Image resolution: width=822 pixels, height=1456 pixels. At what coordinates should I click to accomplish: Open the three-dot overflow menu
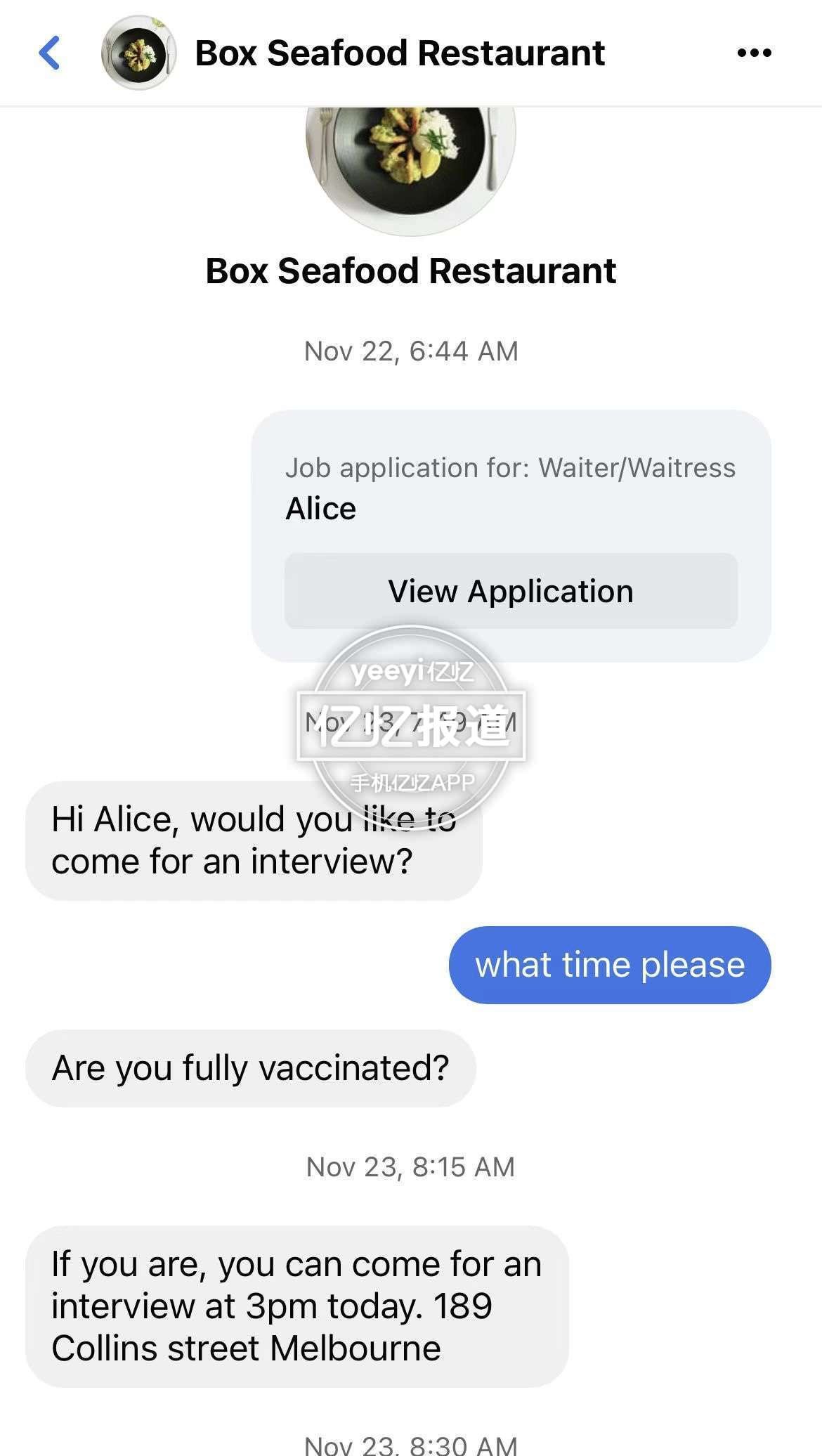point(754,53)
